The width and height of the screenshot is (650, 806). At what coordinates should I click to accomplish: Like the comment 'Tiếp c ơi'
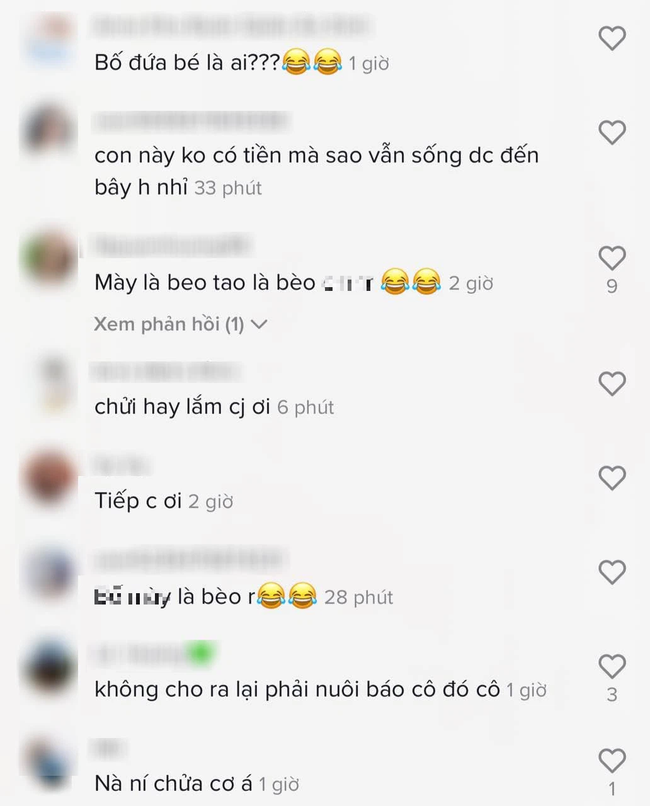(x=611, y=477)
